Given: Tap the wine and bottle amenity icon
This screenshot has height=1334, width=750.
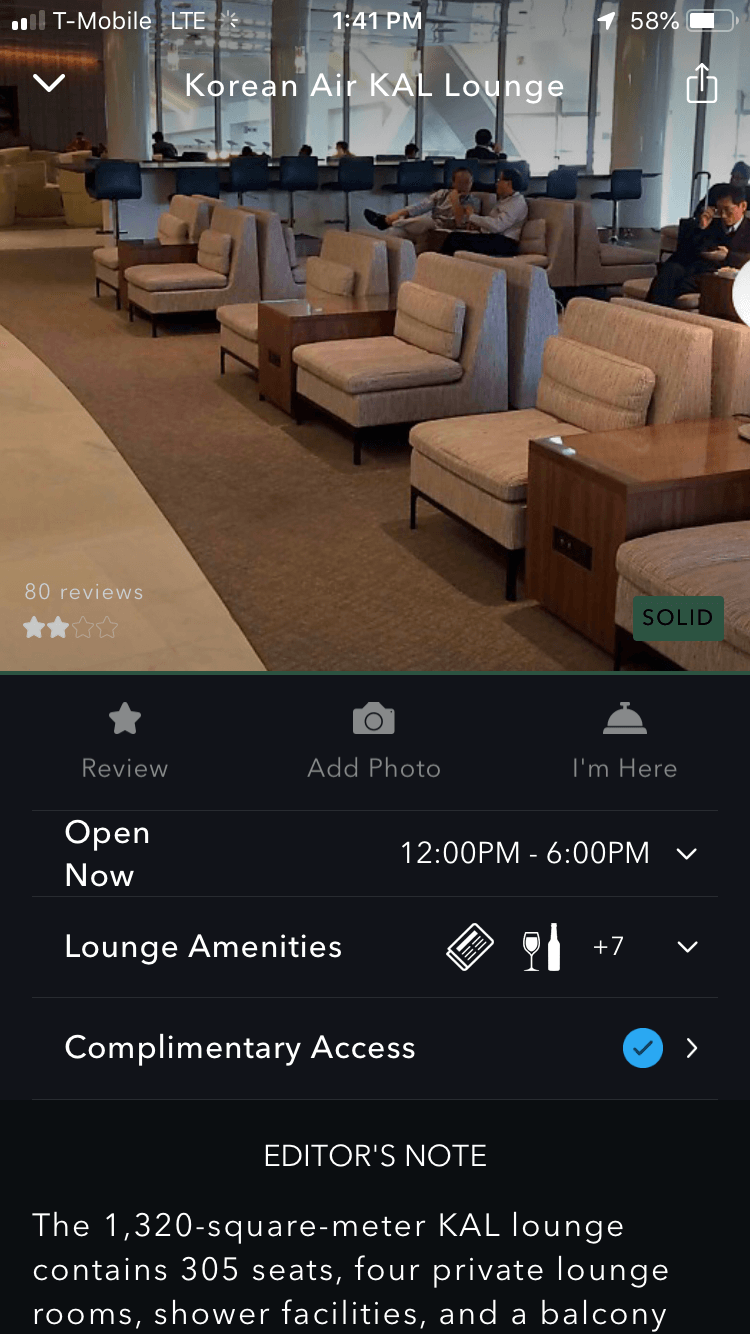Looking at the screenshot, I should click(x=540, y=945).
